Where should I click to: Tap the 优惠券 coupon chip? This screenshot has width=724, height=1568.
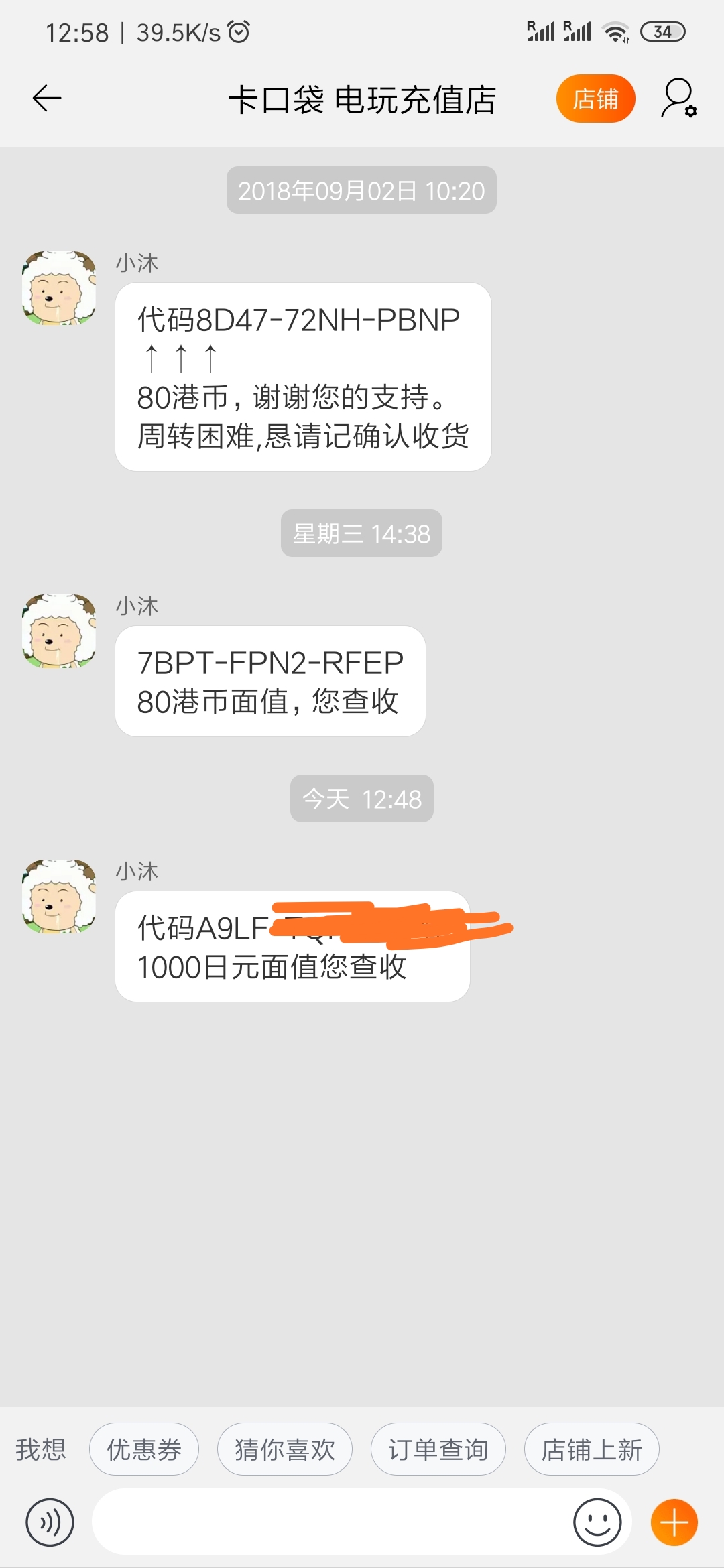(x=144, y=1449)
